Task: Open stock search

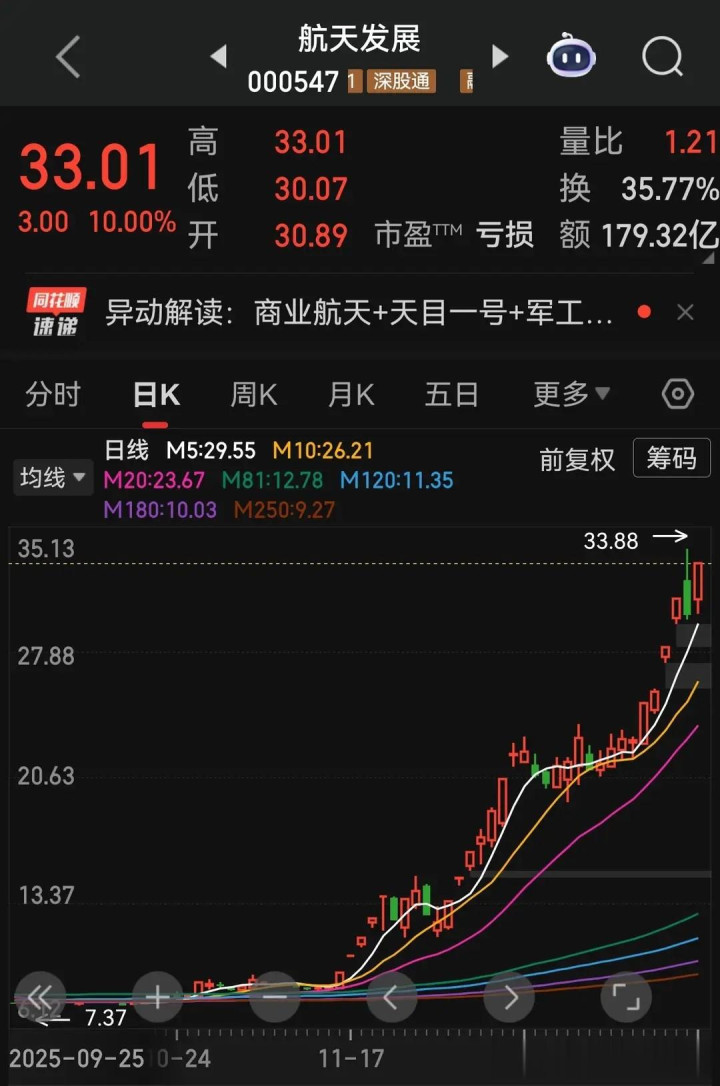Action: [x=662, y=57]
